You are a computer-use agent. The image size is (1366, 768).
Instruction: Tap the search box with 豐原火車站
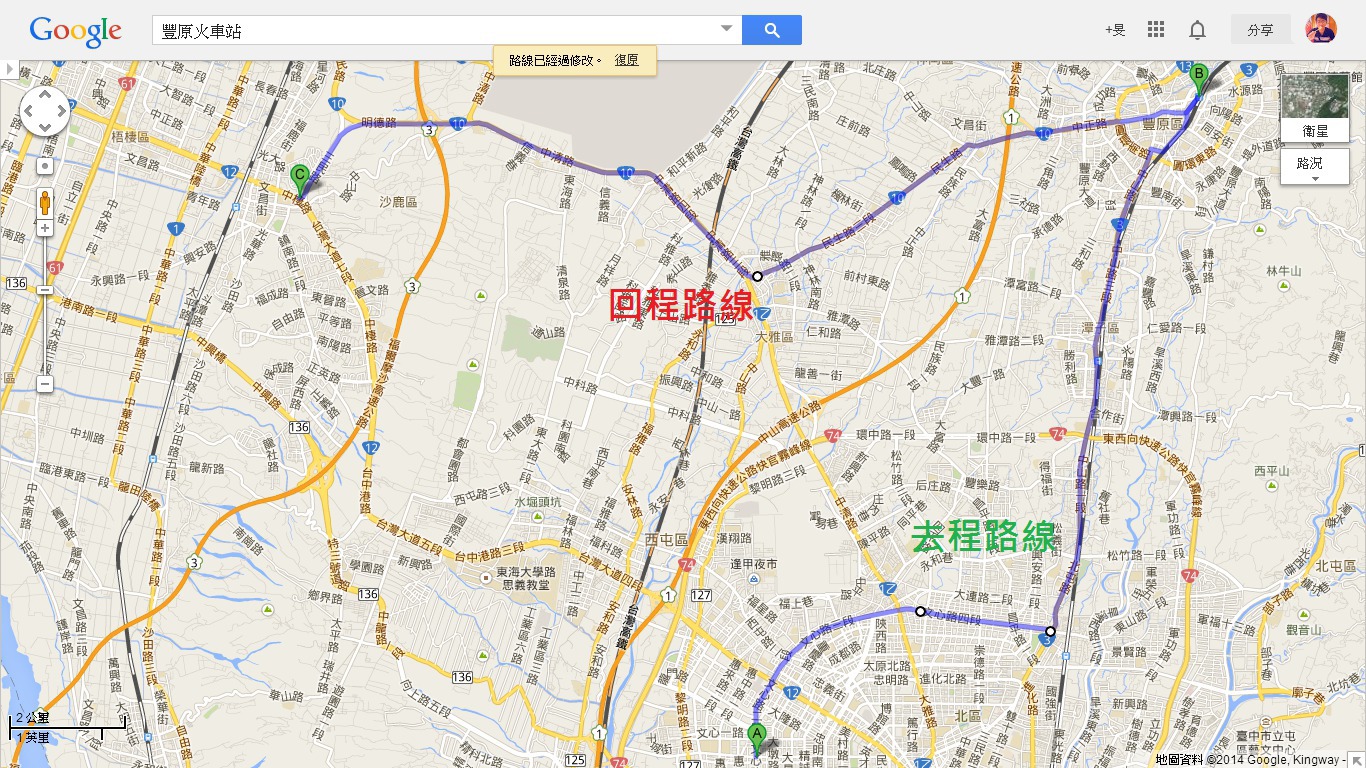pyautogui.click(x=440, y=31)
